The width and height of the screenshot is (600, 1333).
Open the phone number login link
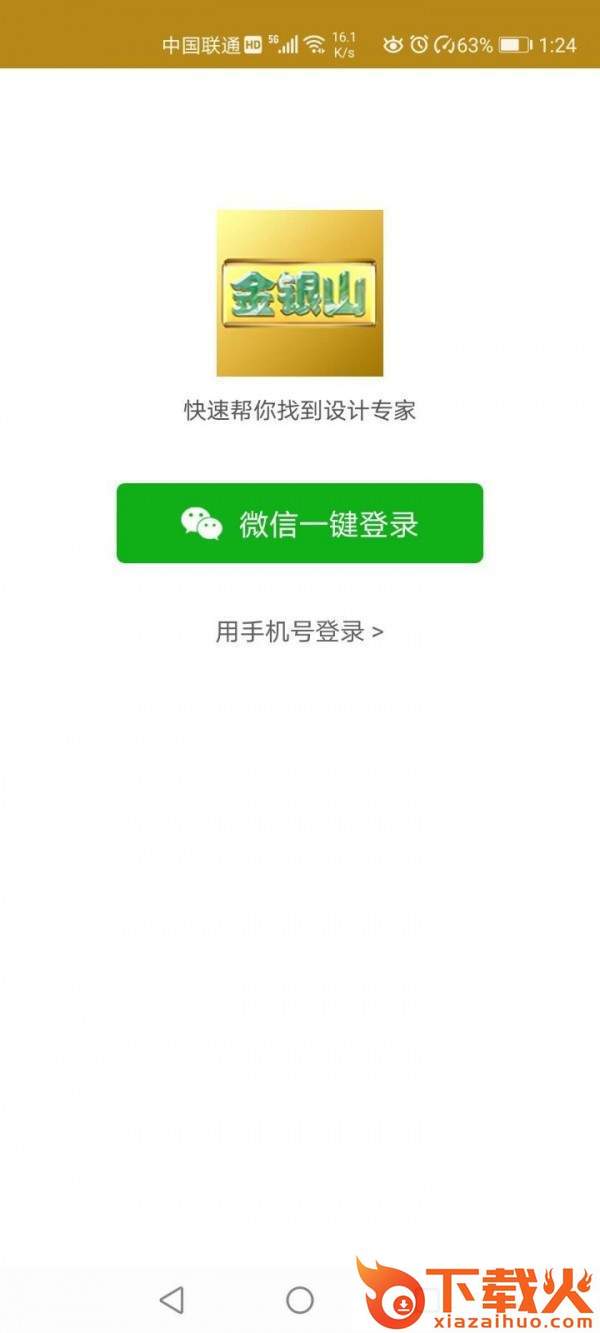300,632
